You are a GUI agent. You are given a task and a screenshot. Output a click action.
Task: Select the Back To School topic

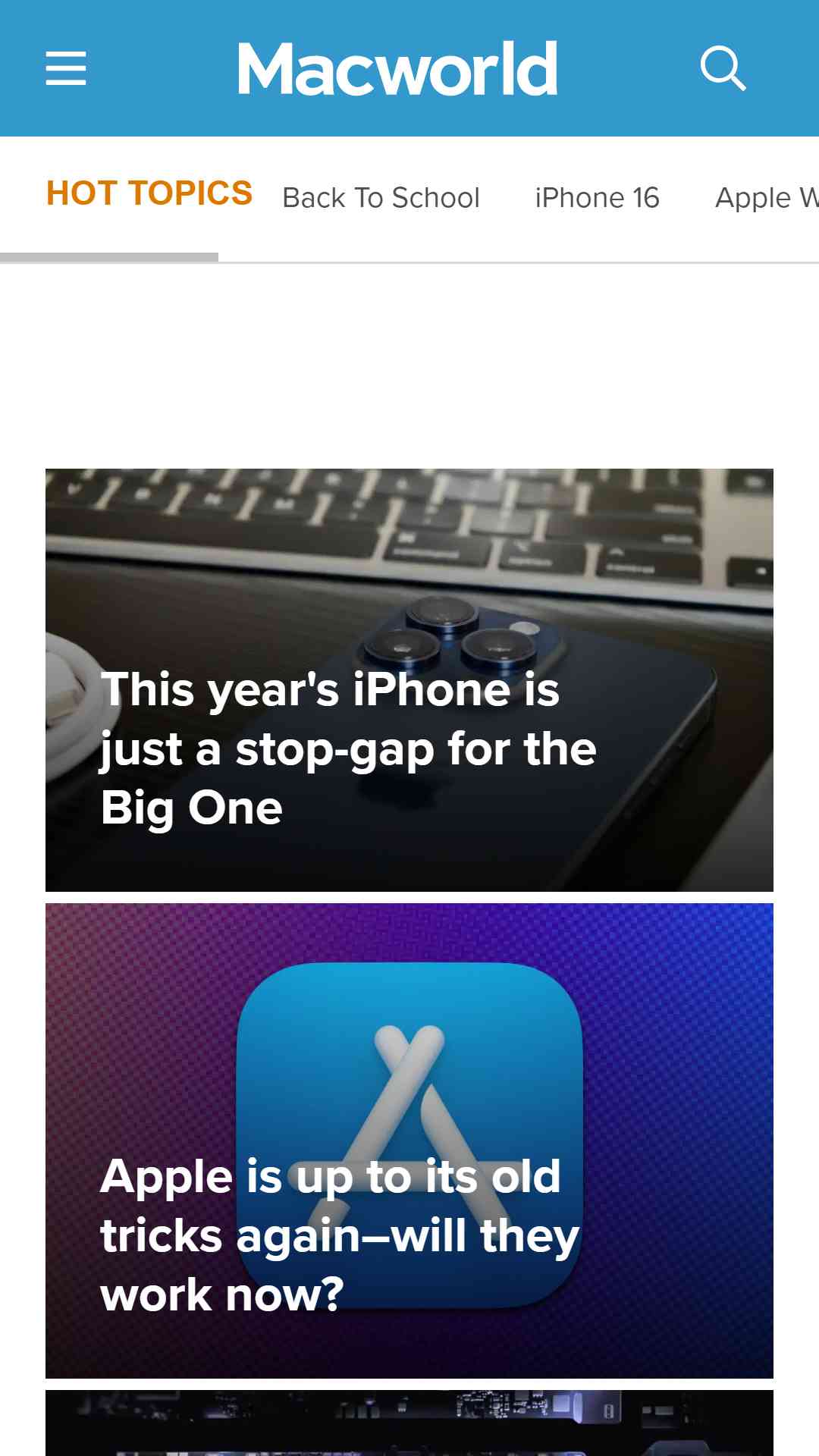tap(381, 198)
